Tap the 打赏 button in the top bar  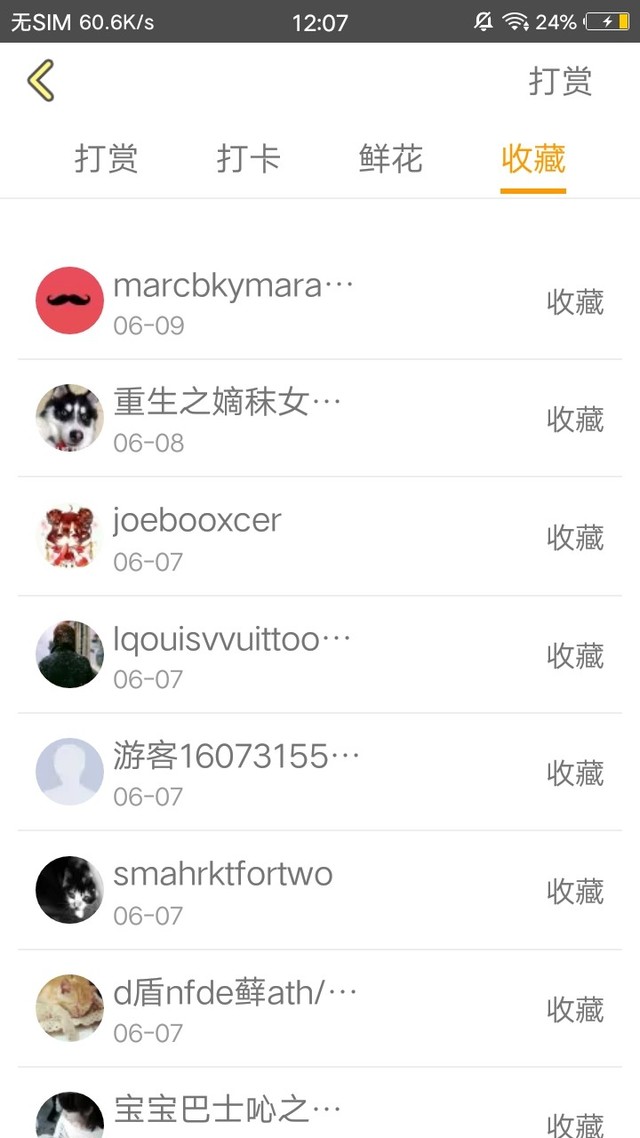click(x=560, y=81)
